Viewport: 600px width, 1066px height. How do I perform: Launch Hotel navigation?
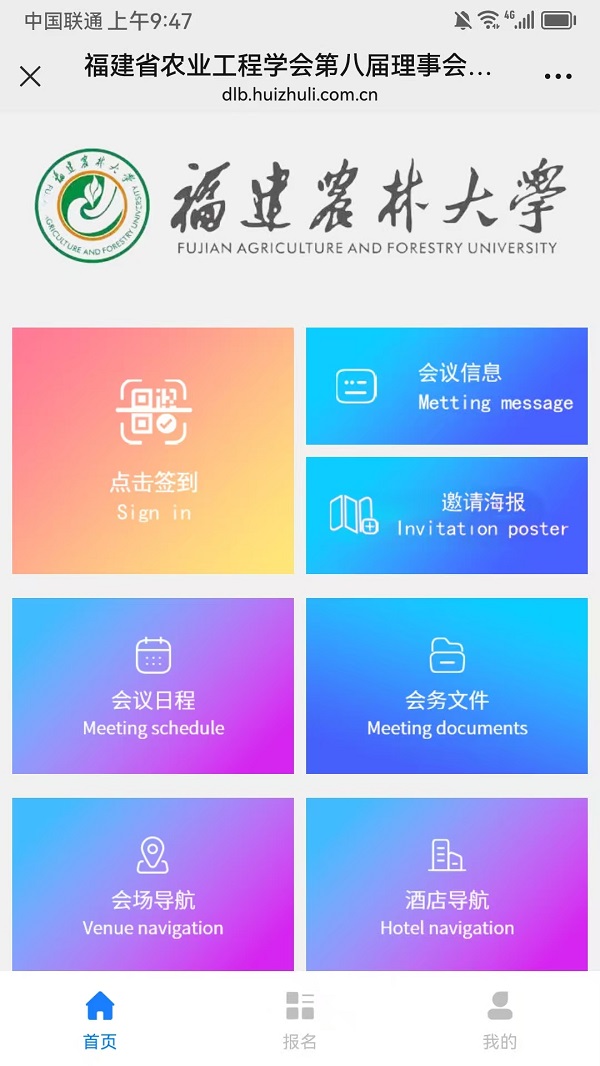(447, 884)
